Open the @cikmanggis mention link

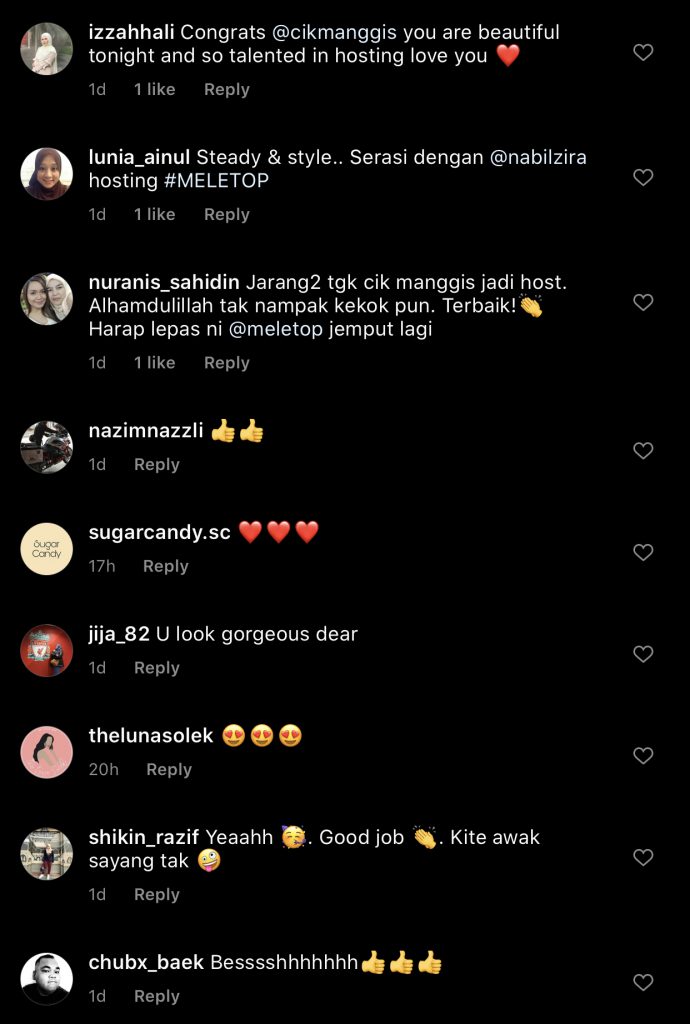335,32
